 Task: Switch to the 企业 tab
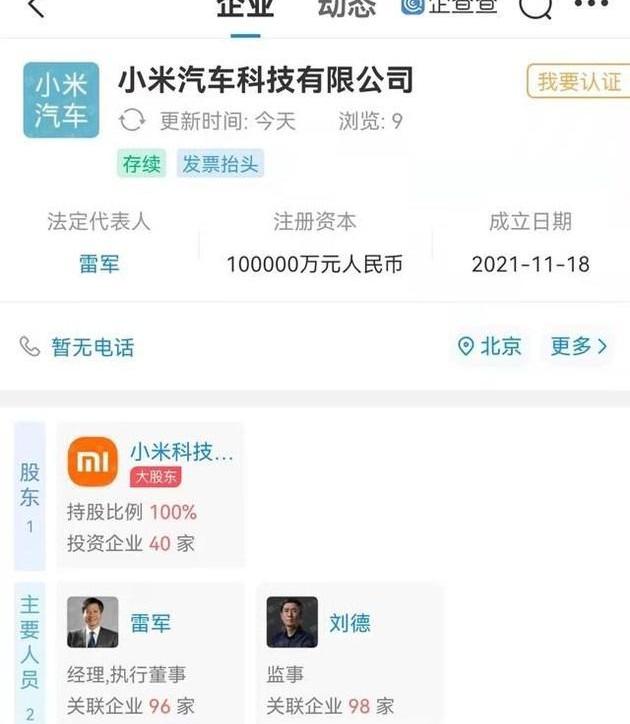245,8
